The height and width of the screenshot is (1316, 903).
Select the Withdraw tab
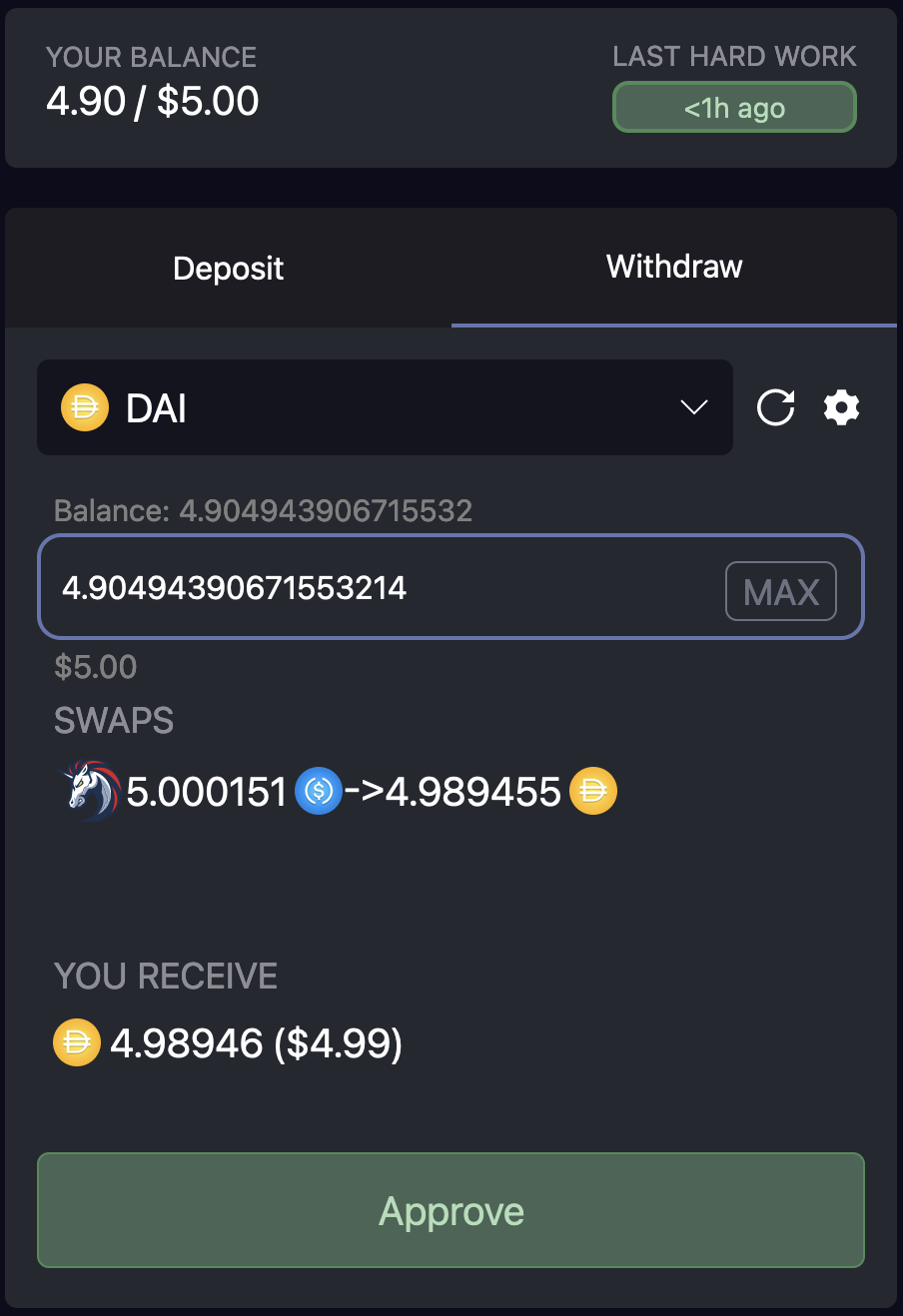(x=674, y=267)
